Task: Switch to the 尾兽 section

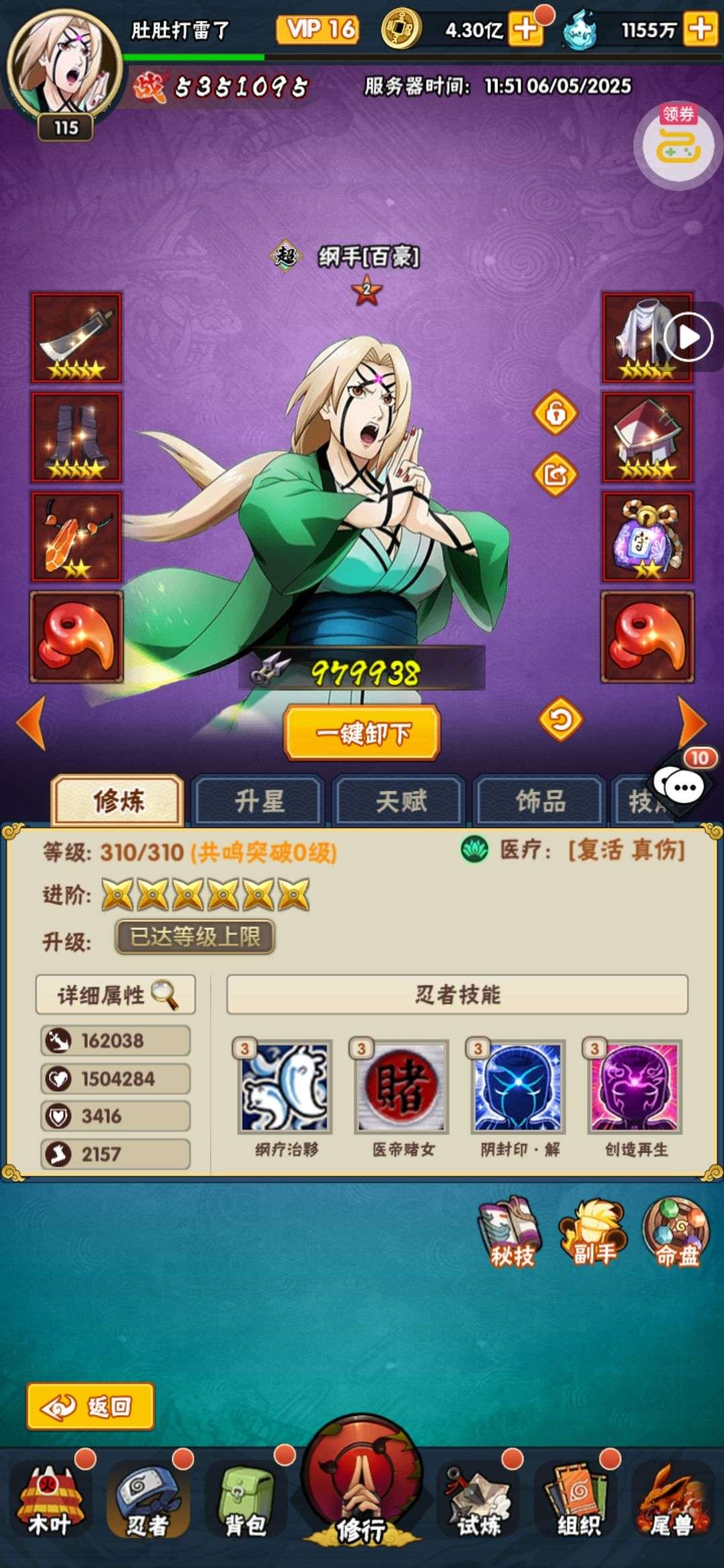Action: tap(672, 1500)
